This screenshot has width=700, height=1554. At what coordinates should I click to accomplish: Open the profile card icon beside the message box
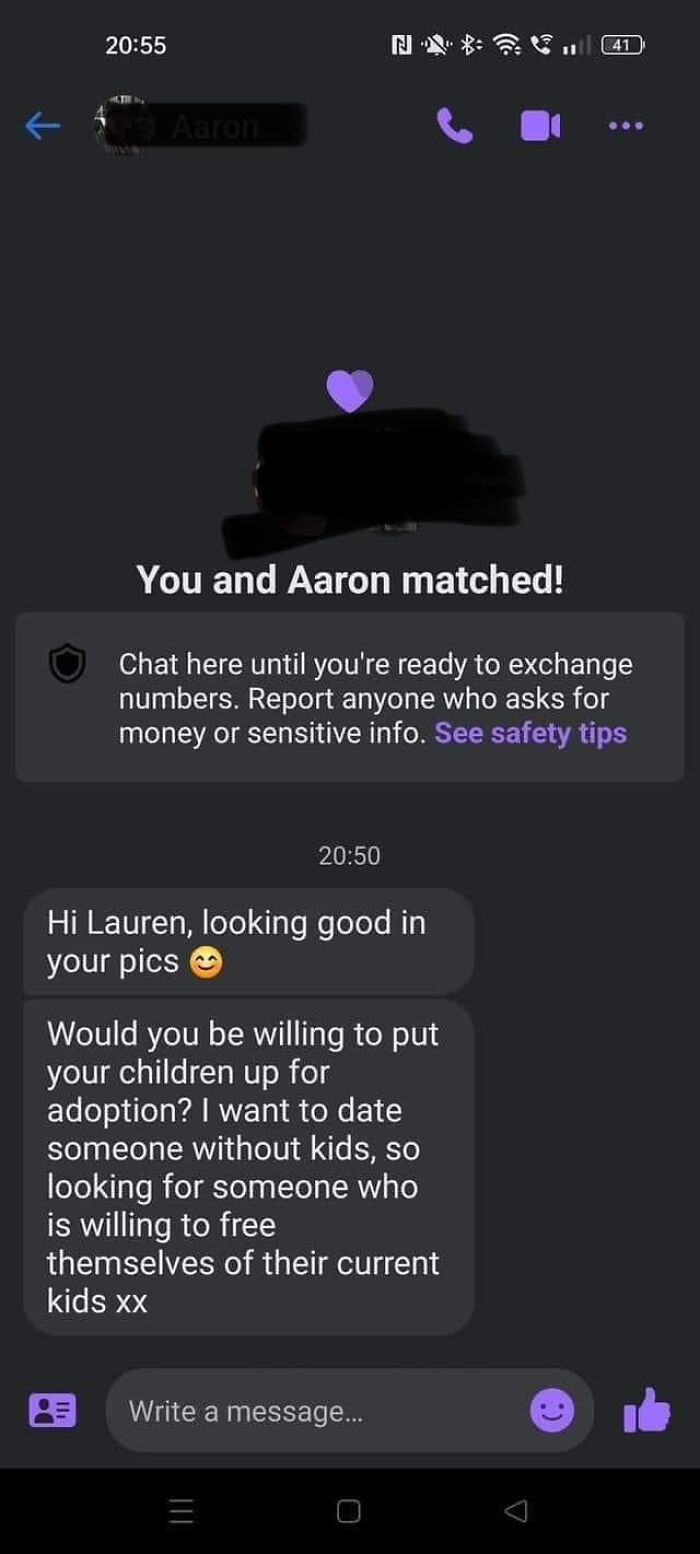pyautogui.click(x=52, y=1411)
